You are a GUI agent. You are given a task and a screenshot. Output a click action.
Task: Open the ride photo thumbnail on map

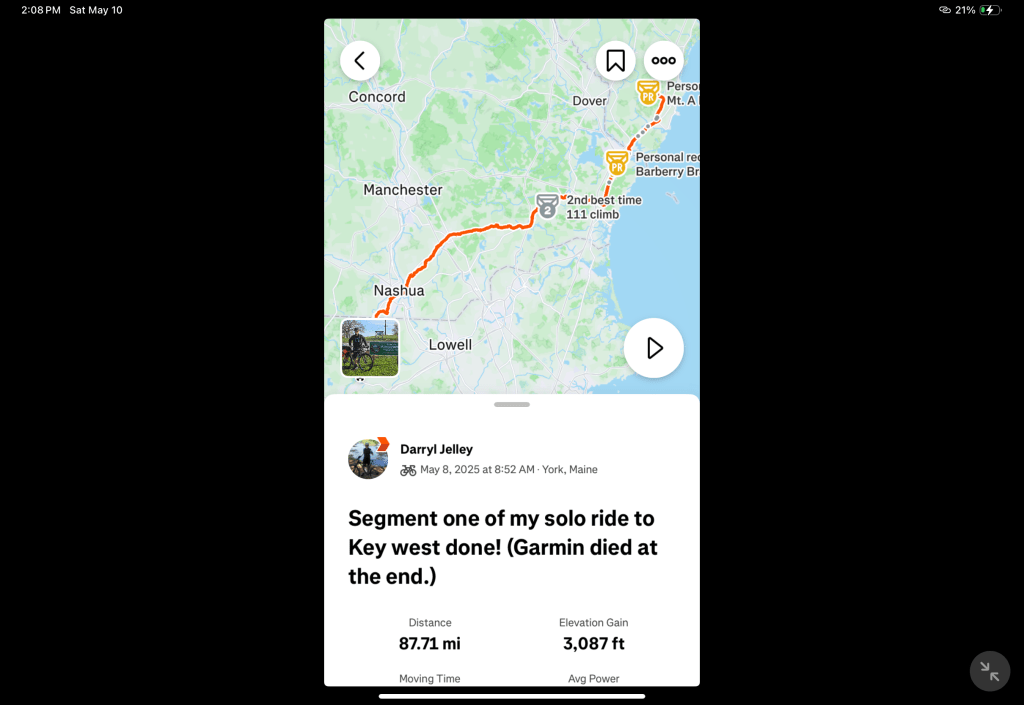pyautogui.click(x=370, y=347)
